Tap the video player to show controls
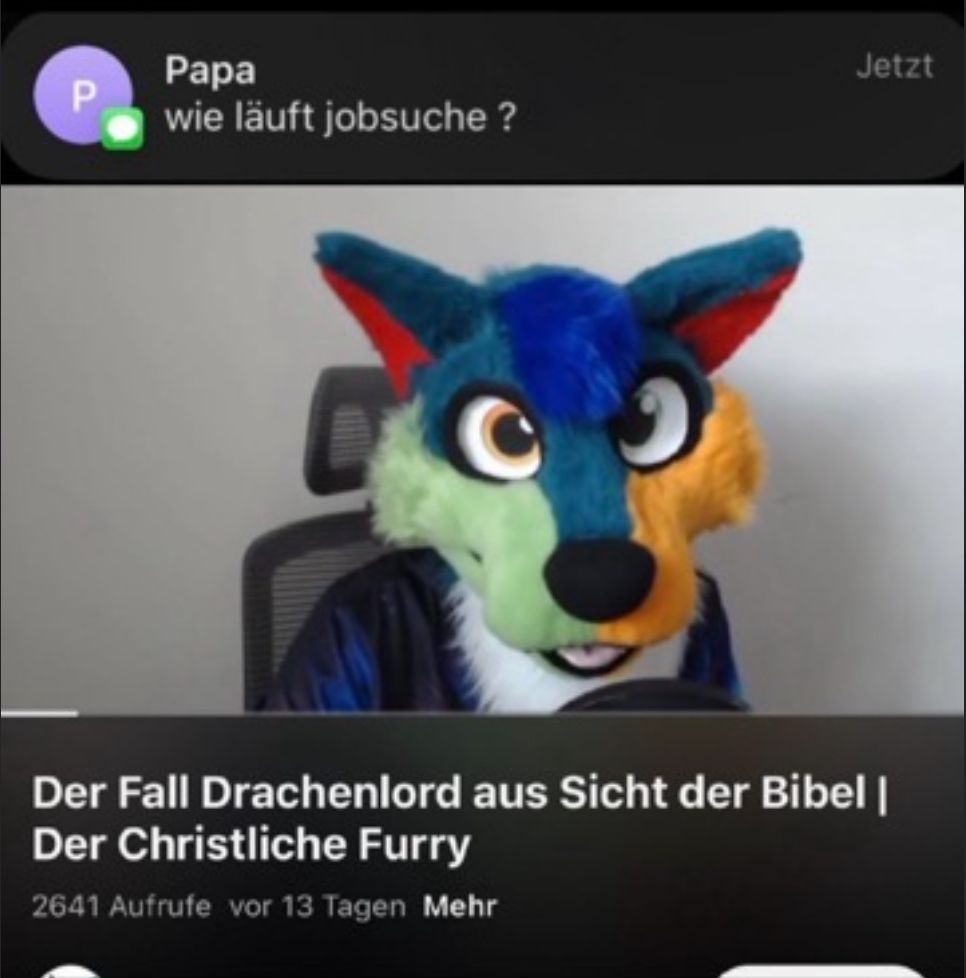Screen dimensions: 966x978 pos(483,448)
